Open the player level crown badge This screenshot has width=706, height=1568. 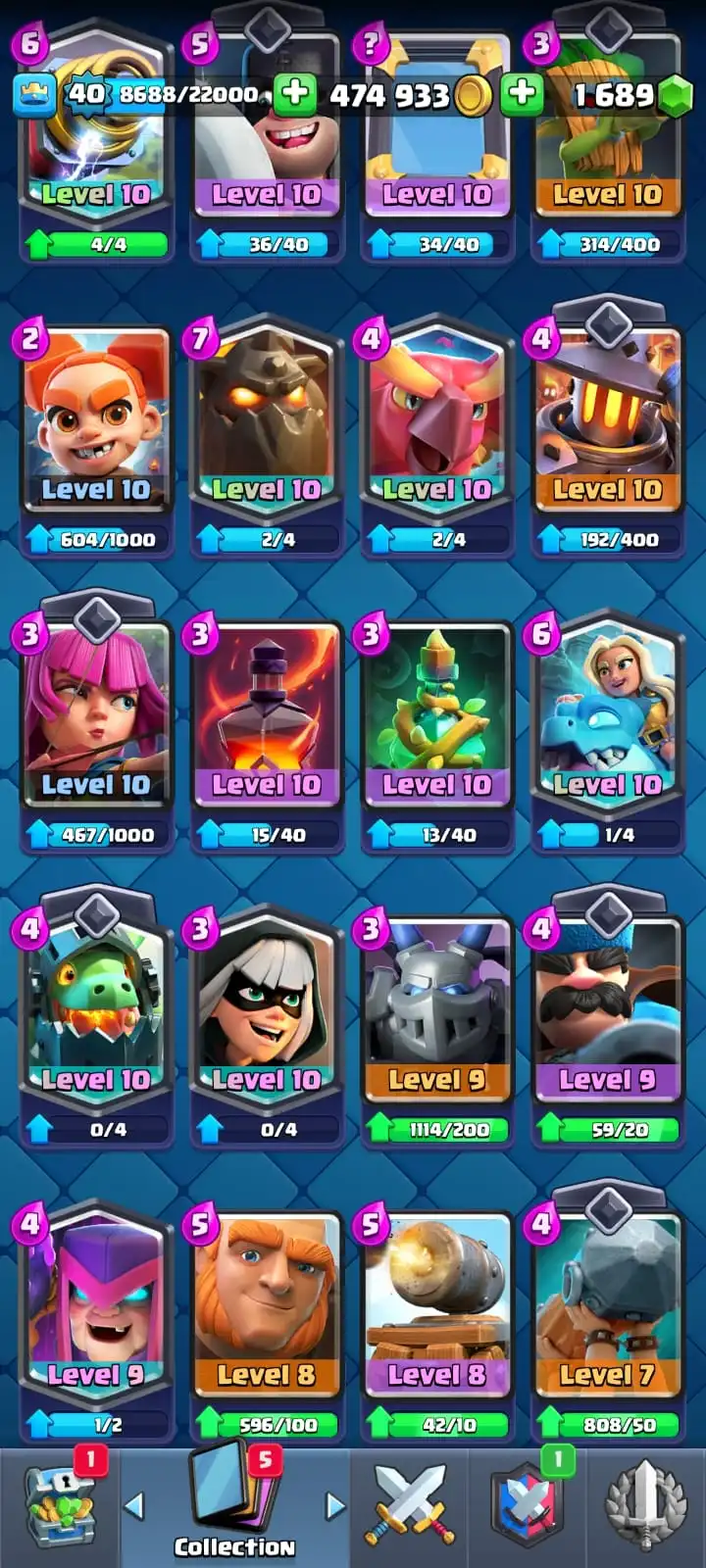click(32, 94)
